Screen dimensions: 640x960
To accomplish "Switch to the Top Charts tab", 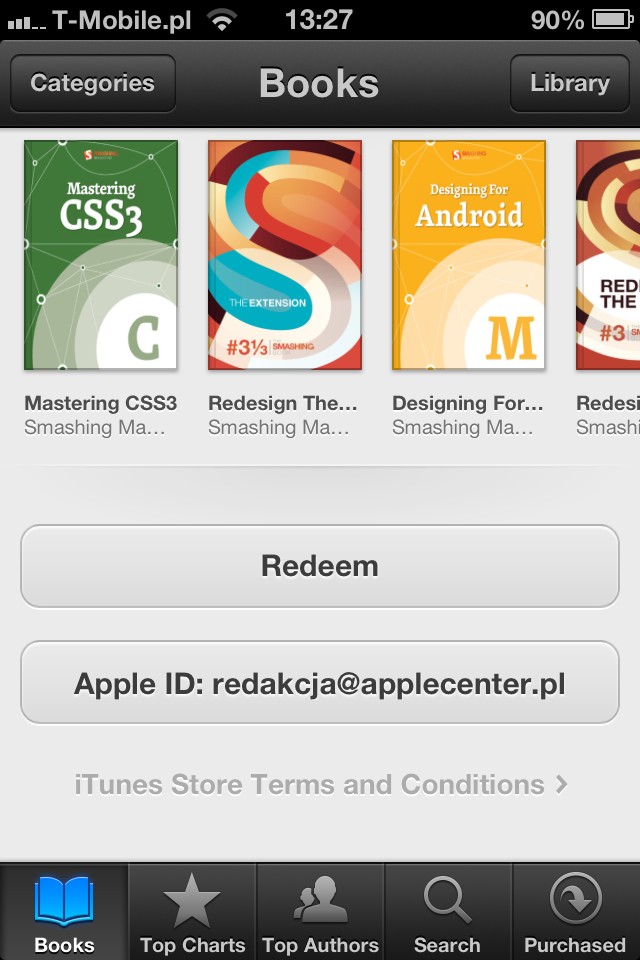I will tap(192, 912).
